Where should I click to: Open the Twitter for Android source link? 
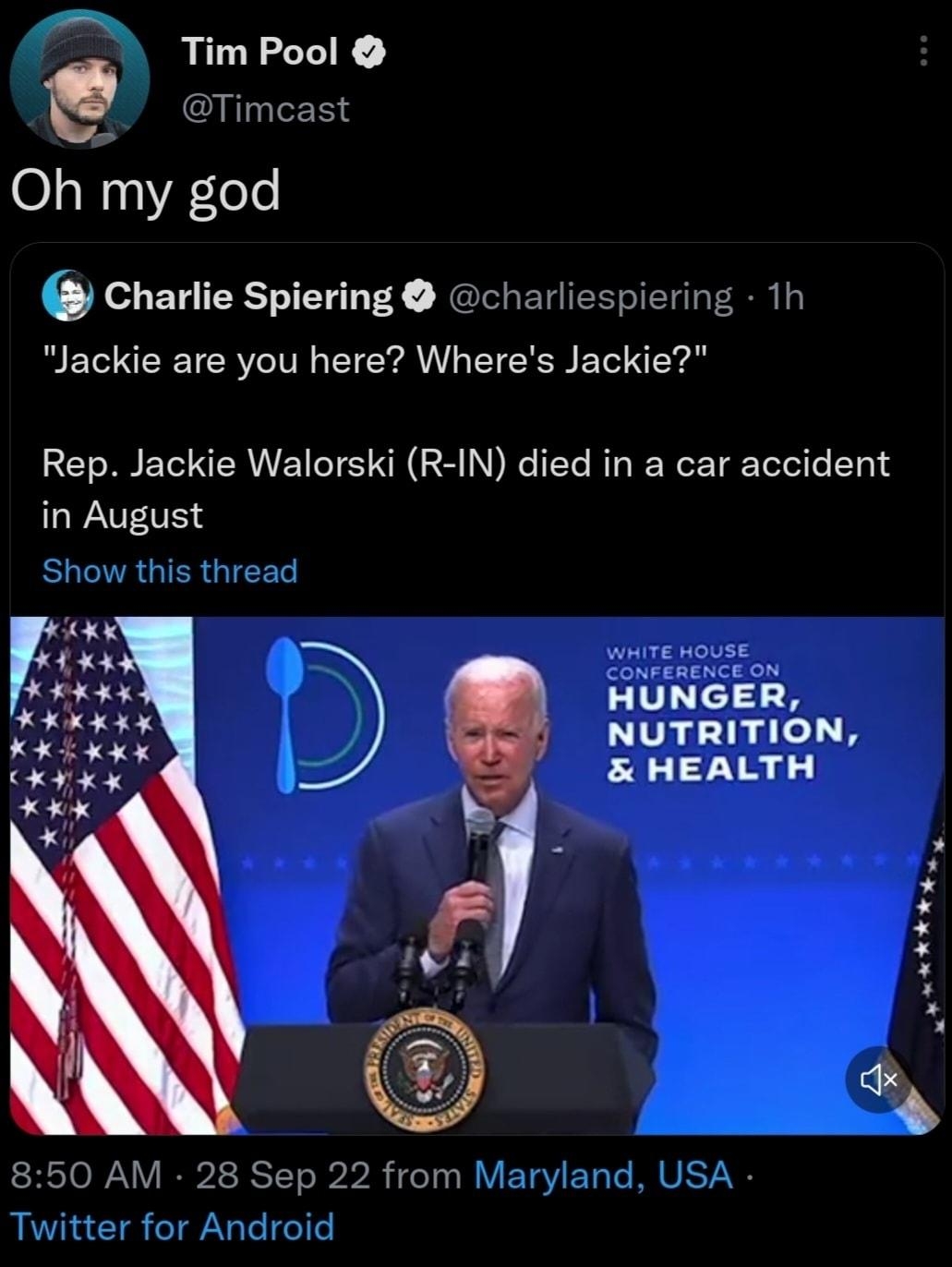[x=172, y=1227]
